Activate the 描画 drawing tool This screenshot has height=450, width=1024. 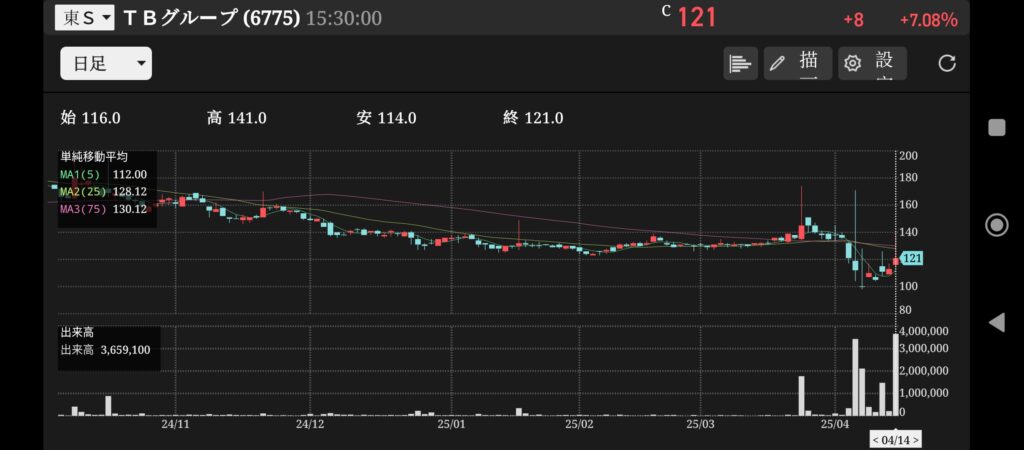click(x=797, y=63)
